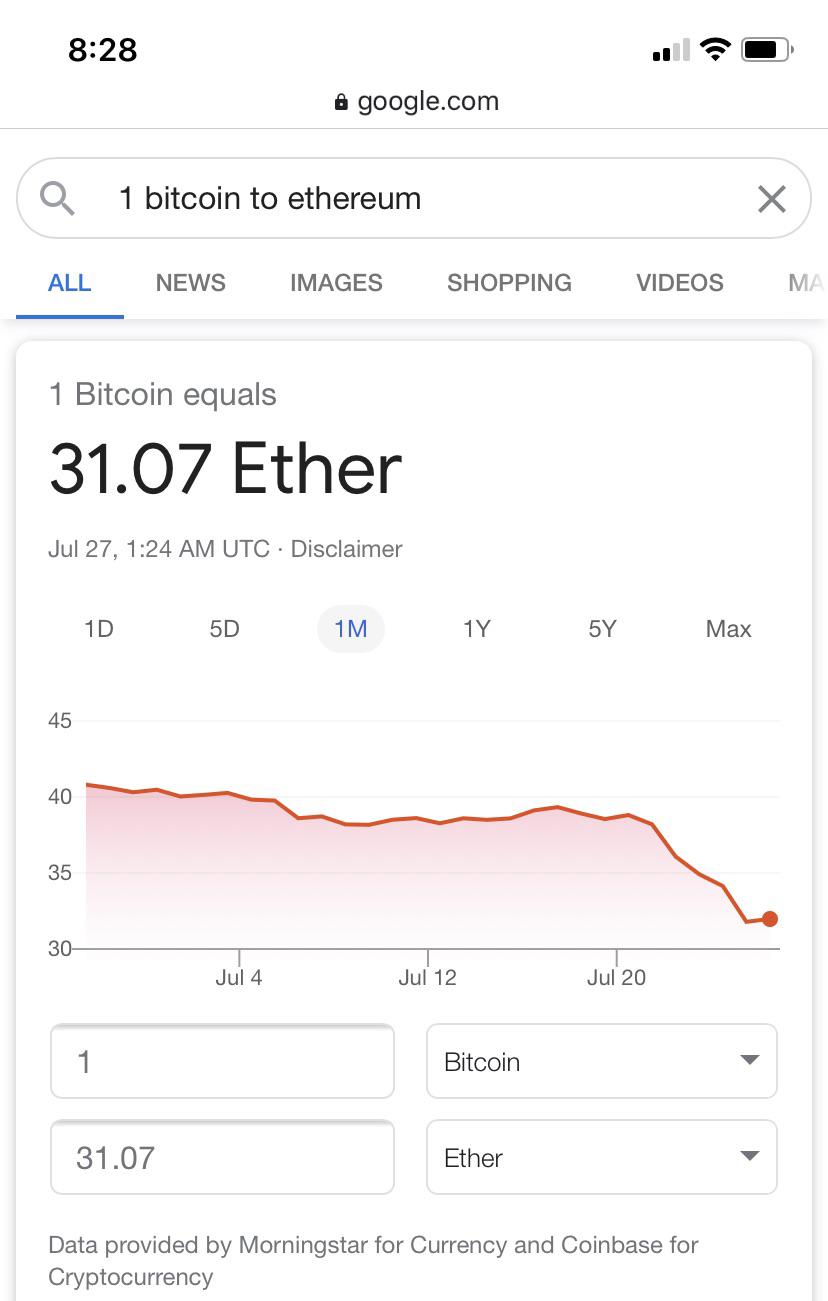
Task: Open the Disclaimer link
Action: tap(346, 549)
